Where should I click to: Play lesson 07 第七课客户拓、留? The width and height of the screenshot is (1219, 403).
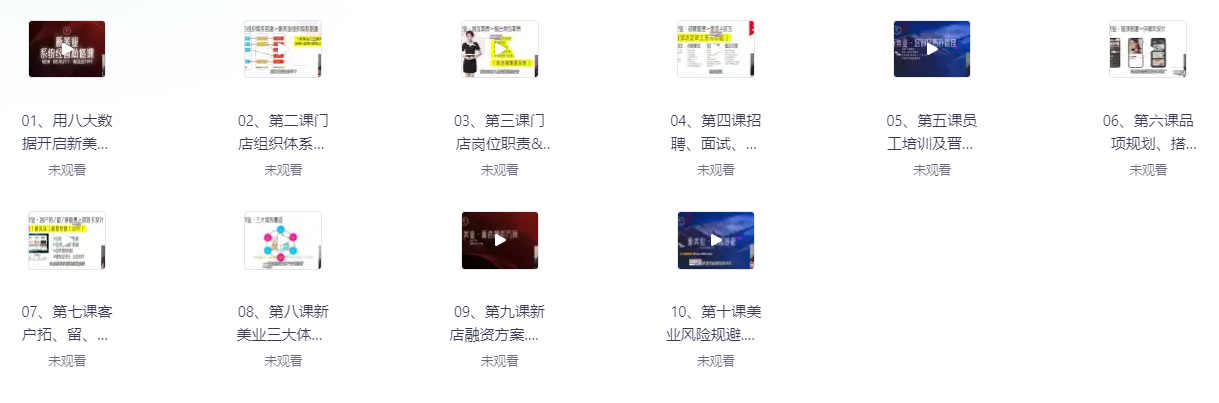[67, 240]
